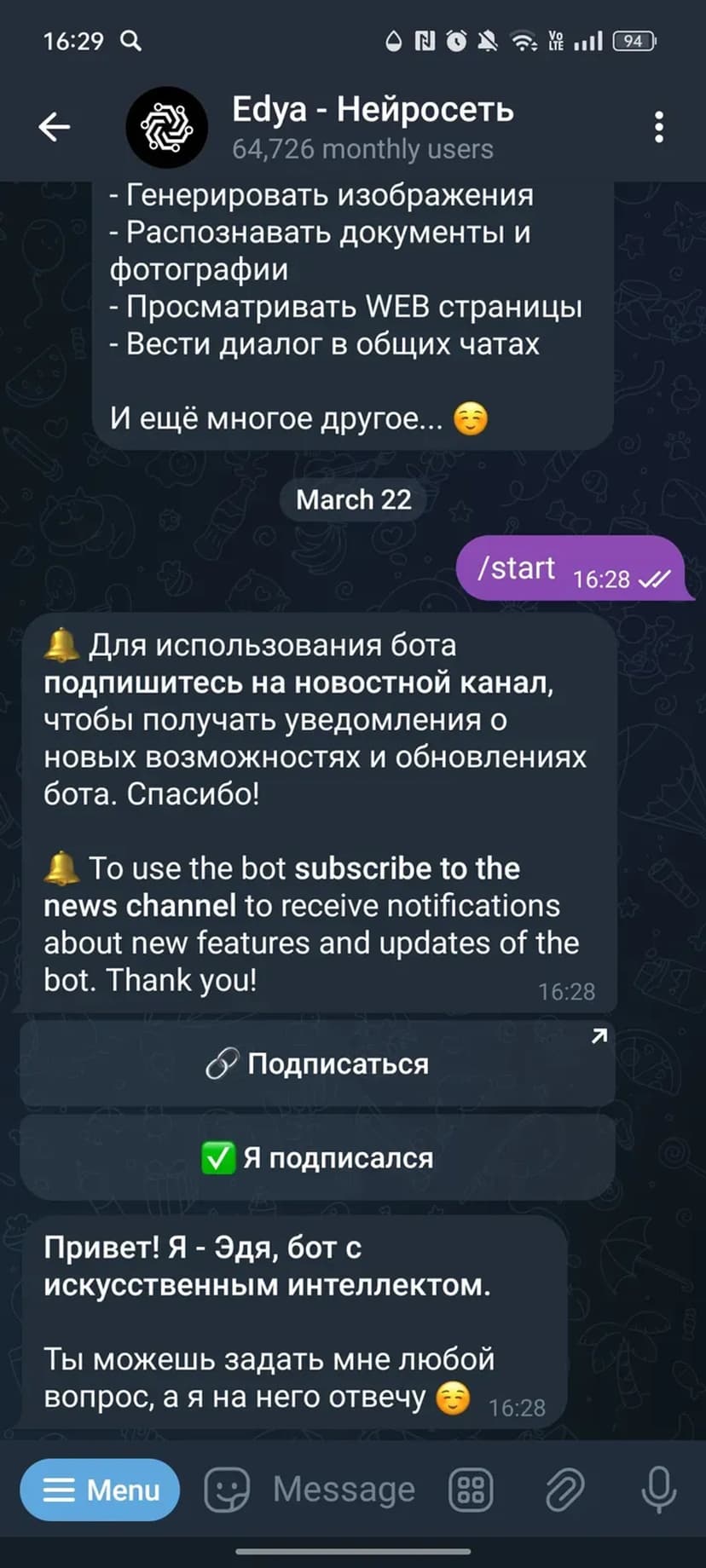The image size is (706, 1568).
Task: Open the sticker and emoji picker
Action: (227, 1490)
